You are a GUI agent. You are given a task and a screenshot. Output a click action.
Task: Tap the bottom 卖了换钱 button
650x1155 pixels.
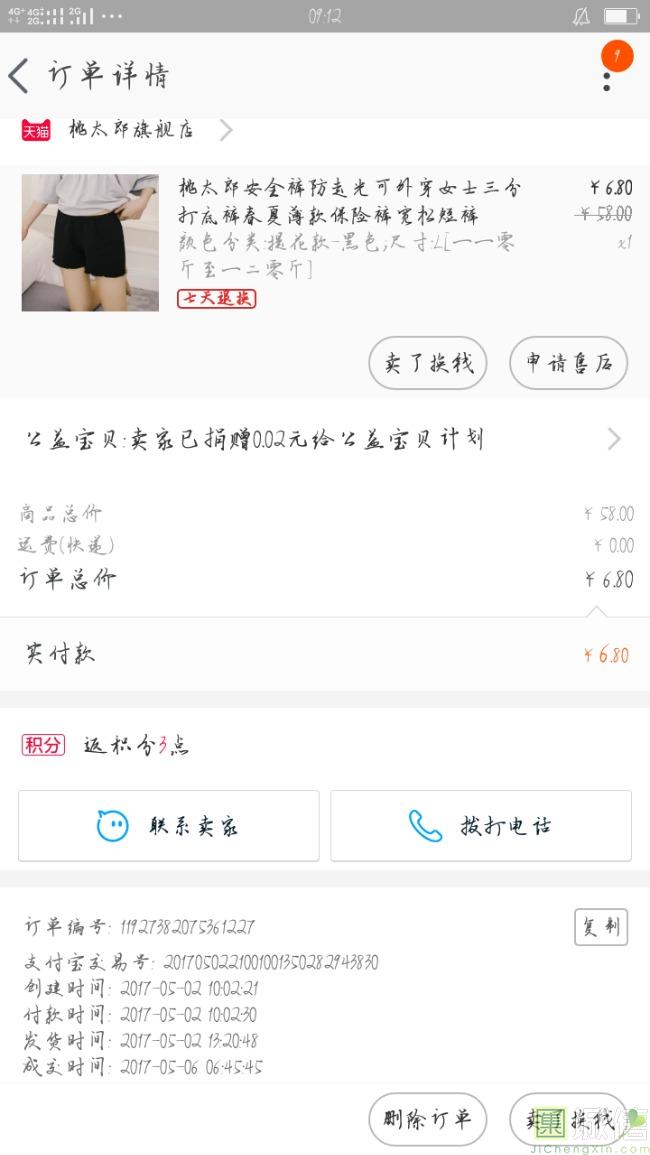568,1119
